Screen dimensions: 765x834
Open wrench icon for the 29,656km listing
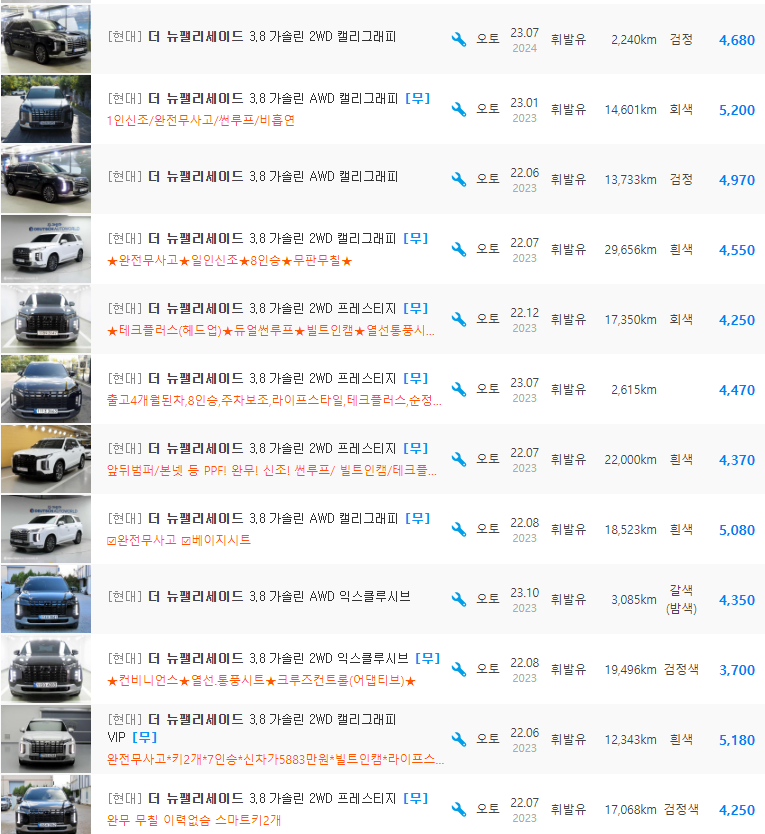tap(458, 247)
